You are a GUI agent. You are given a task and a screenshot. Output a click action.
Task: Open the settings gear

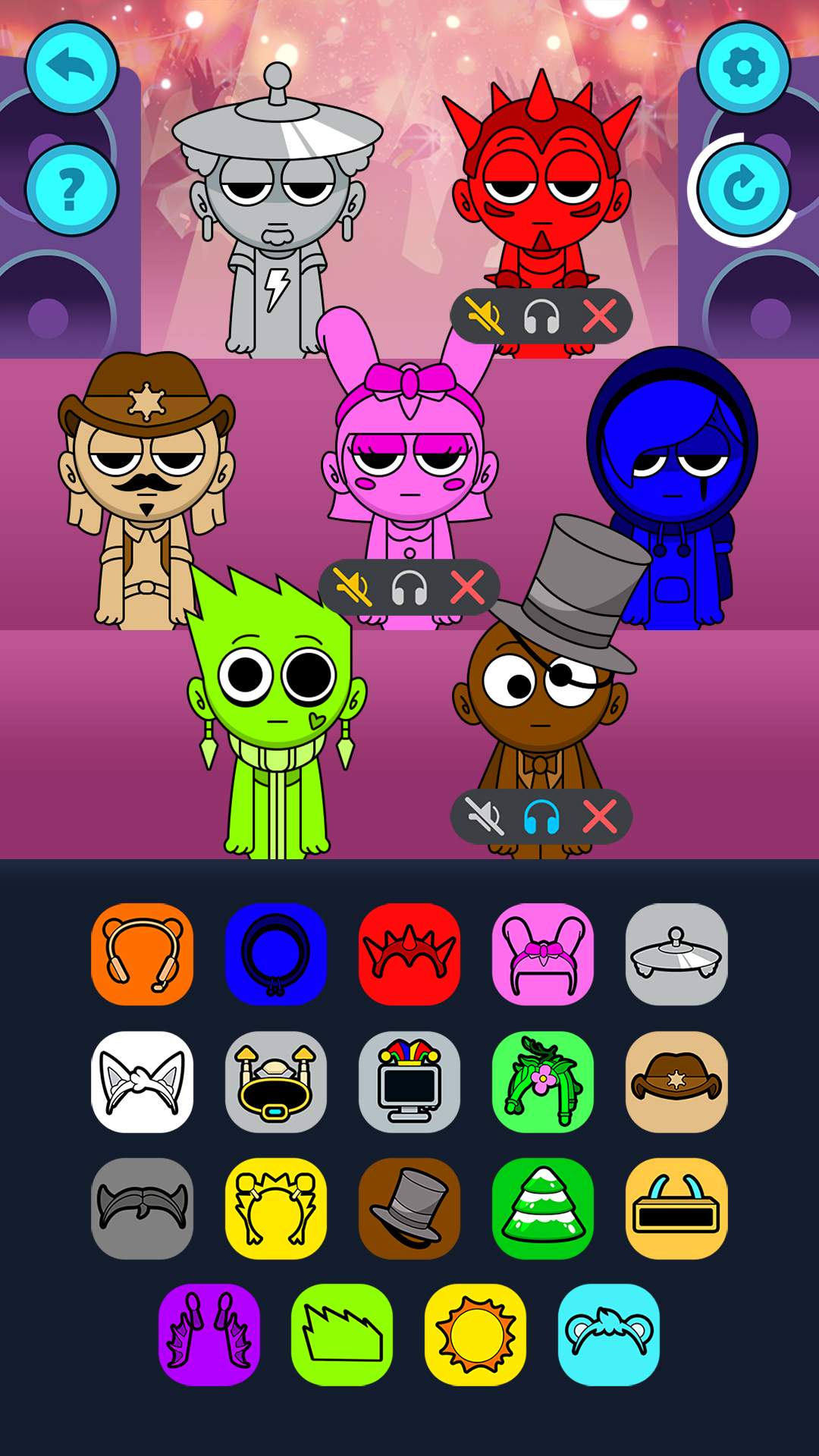pyautogui.click(x=744, y=68)
